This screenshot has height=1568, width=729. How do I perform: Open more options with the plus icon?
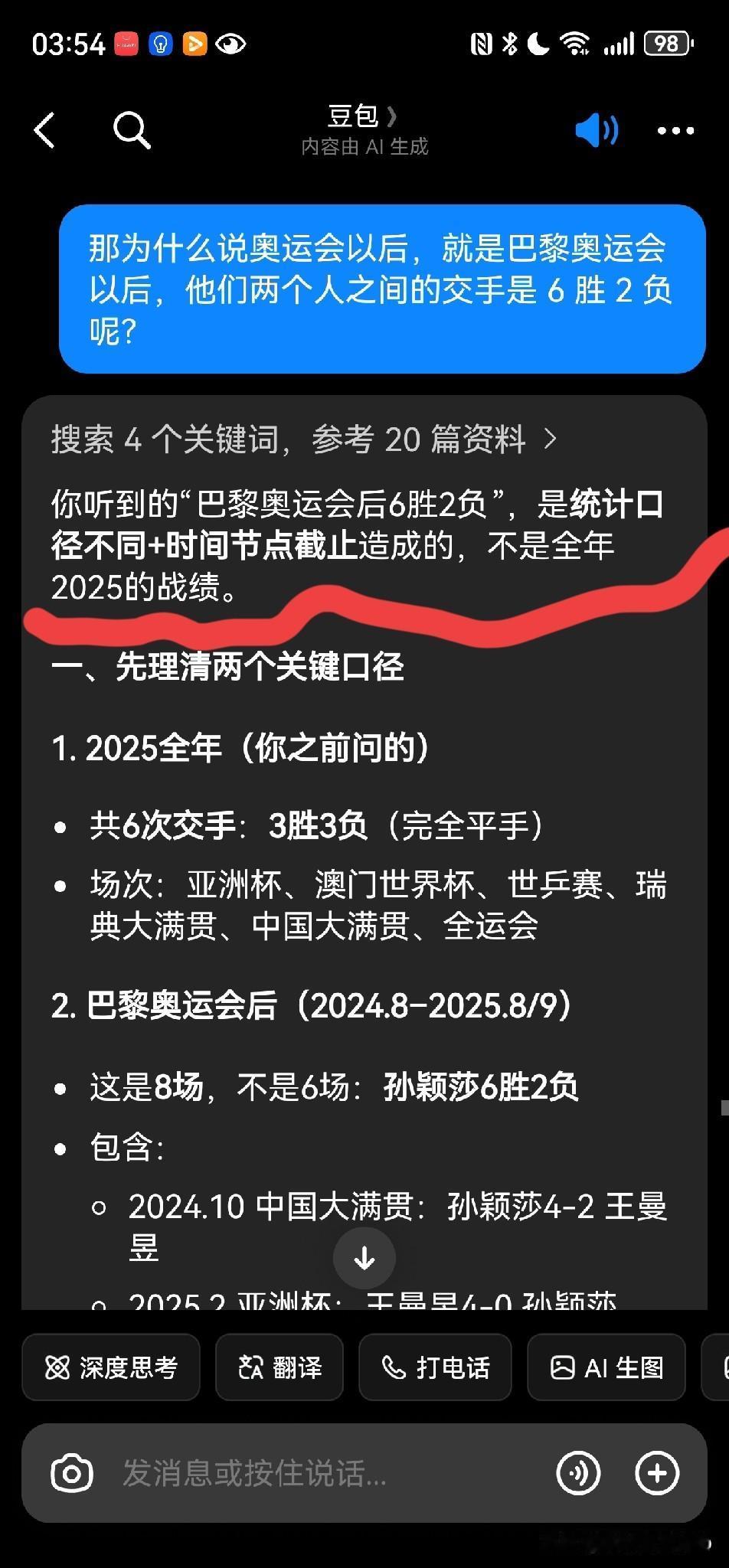[657, 1472]
